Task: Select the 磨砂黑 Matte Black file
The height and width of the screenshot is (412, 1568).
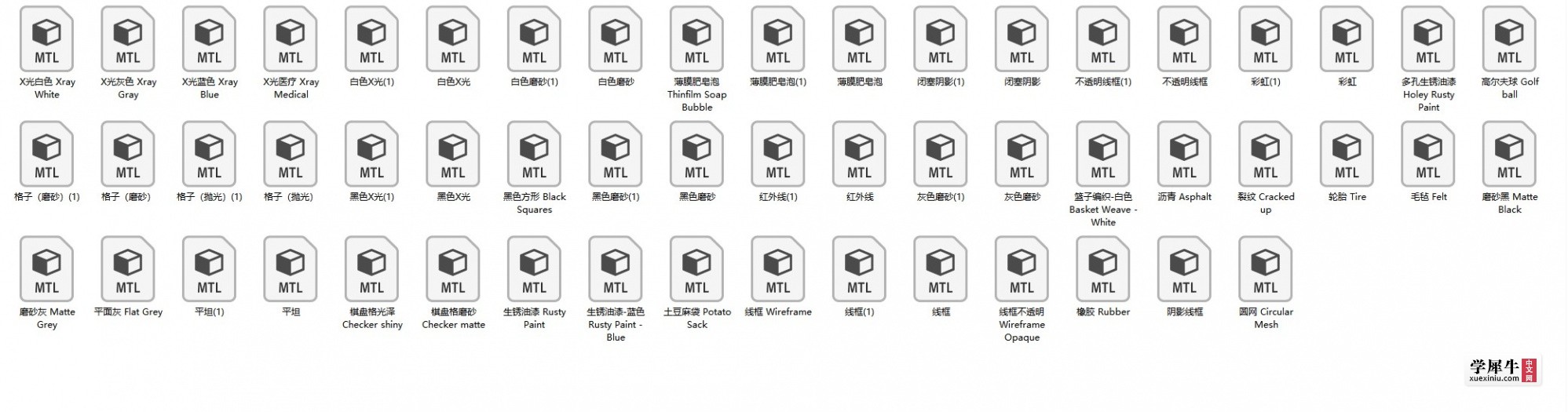Action: click(x=1509, y=153)
